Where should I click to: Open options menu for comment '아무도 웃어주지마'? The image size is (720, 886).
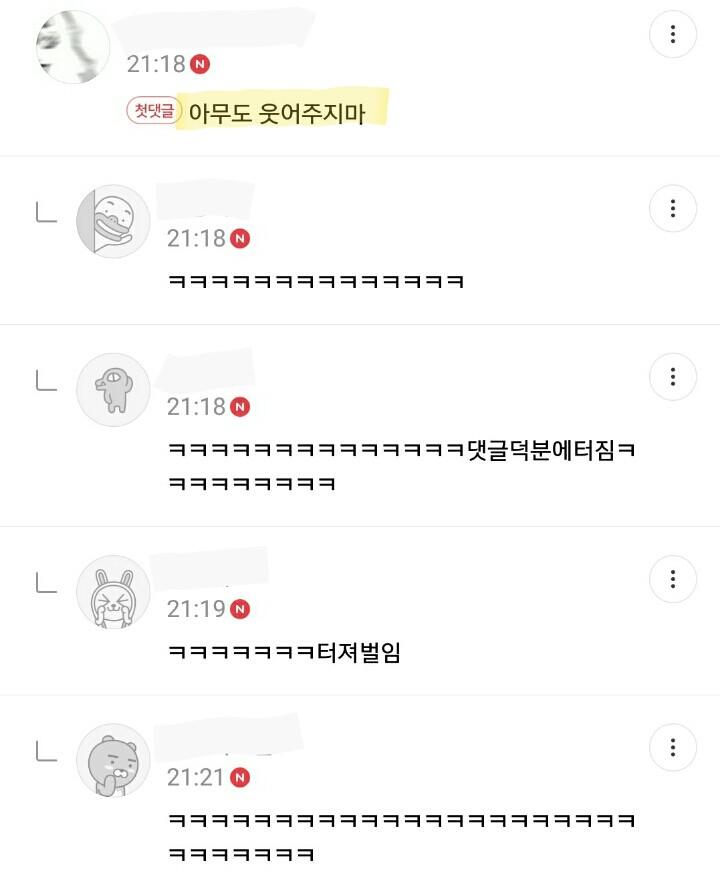coord(673,36)
